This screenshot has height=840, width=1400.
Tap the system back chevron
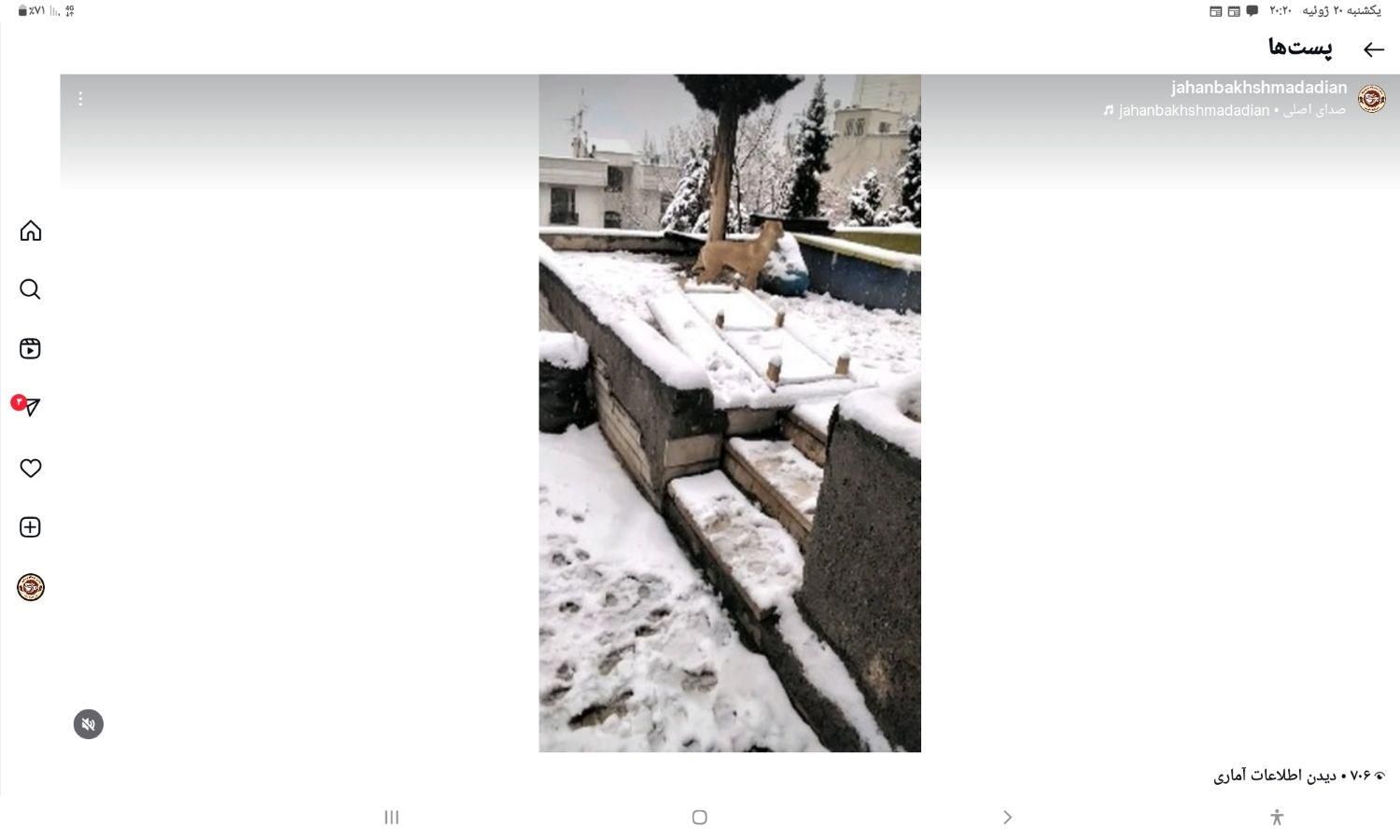coord(1007,818)
